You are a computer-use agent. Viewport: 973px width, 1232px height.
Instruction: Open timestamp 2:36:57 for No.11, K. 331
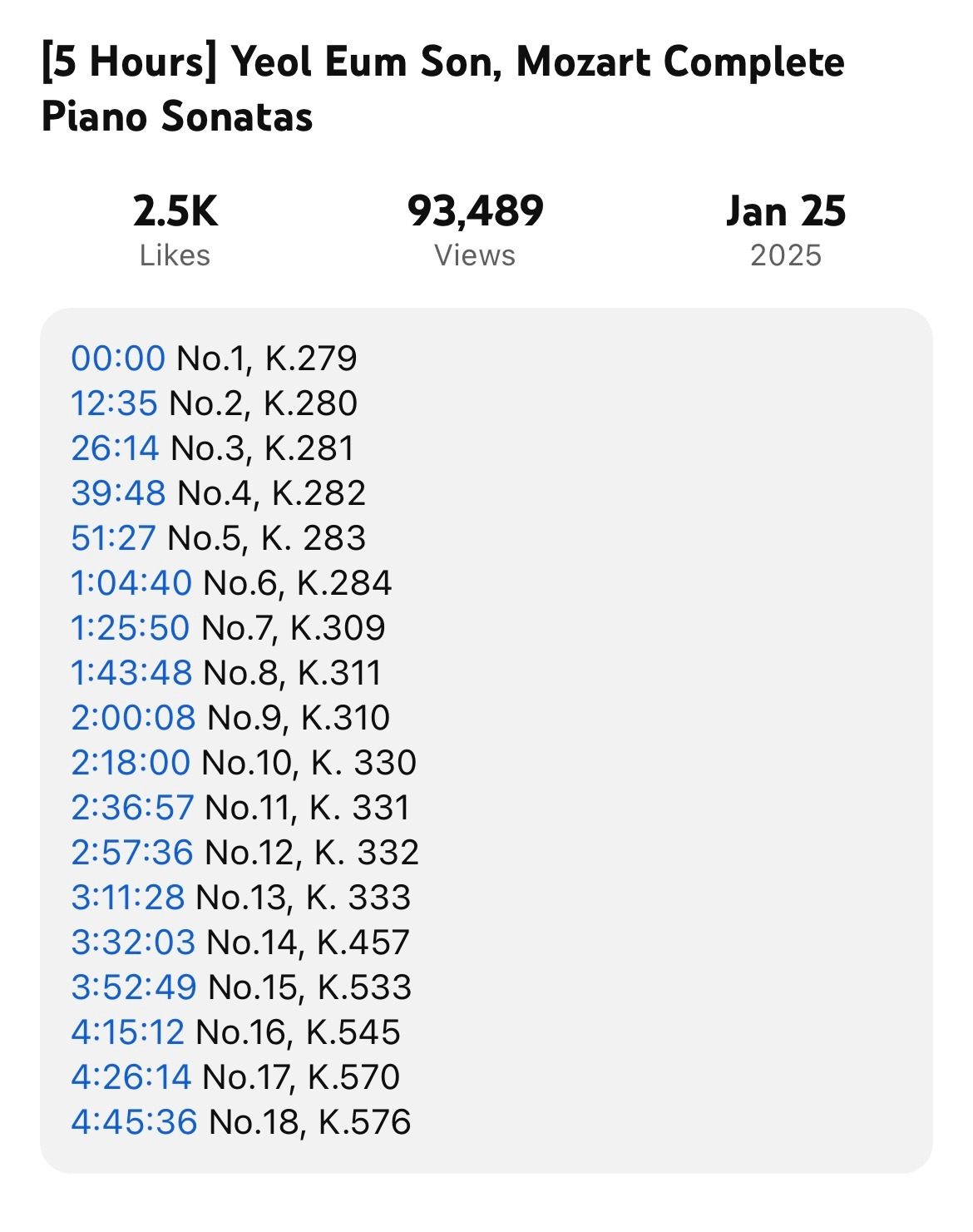132,808
